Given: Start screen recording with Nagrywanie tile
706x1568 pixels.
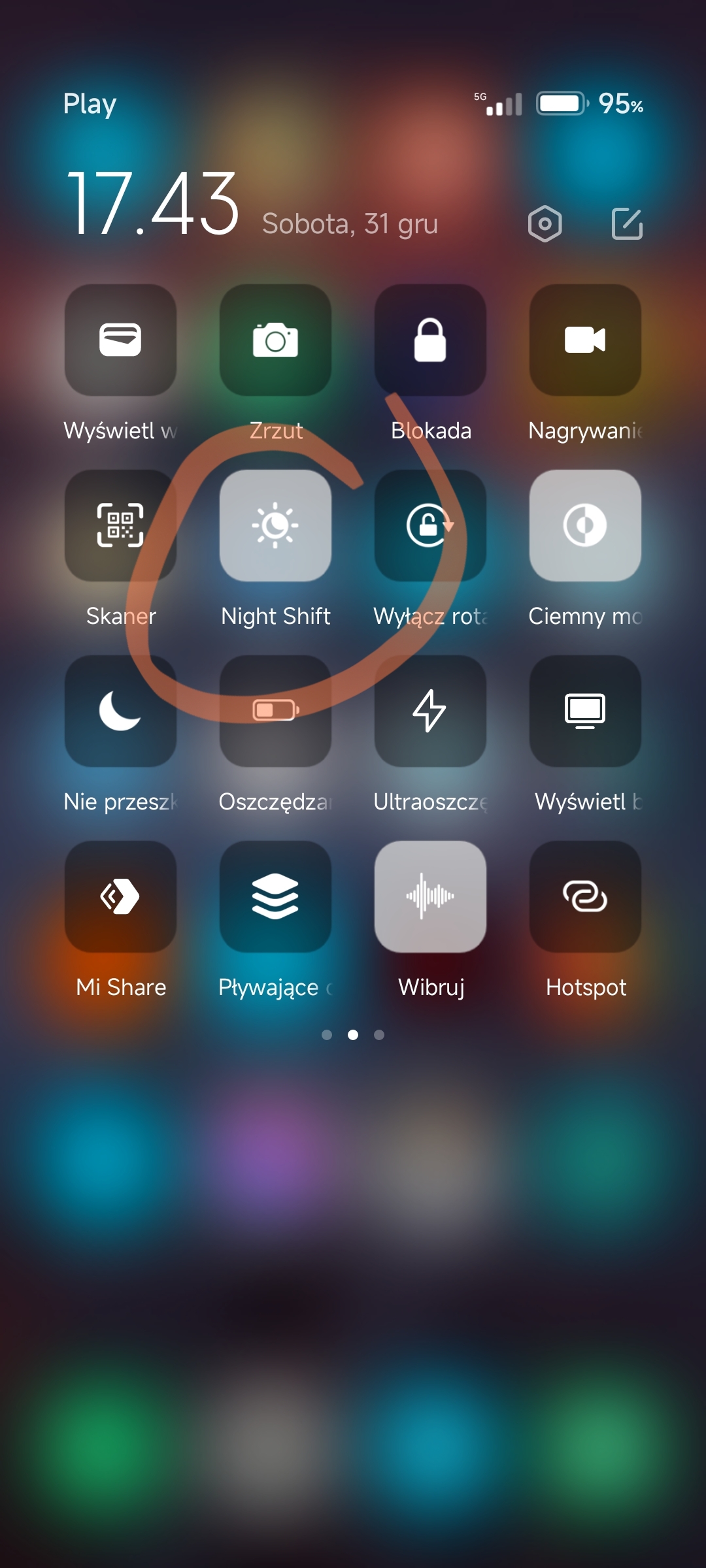Looking at the screenshot, I should pyautogui.click(x=585, y=340).
